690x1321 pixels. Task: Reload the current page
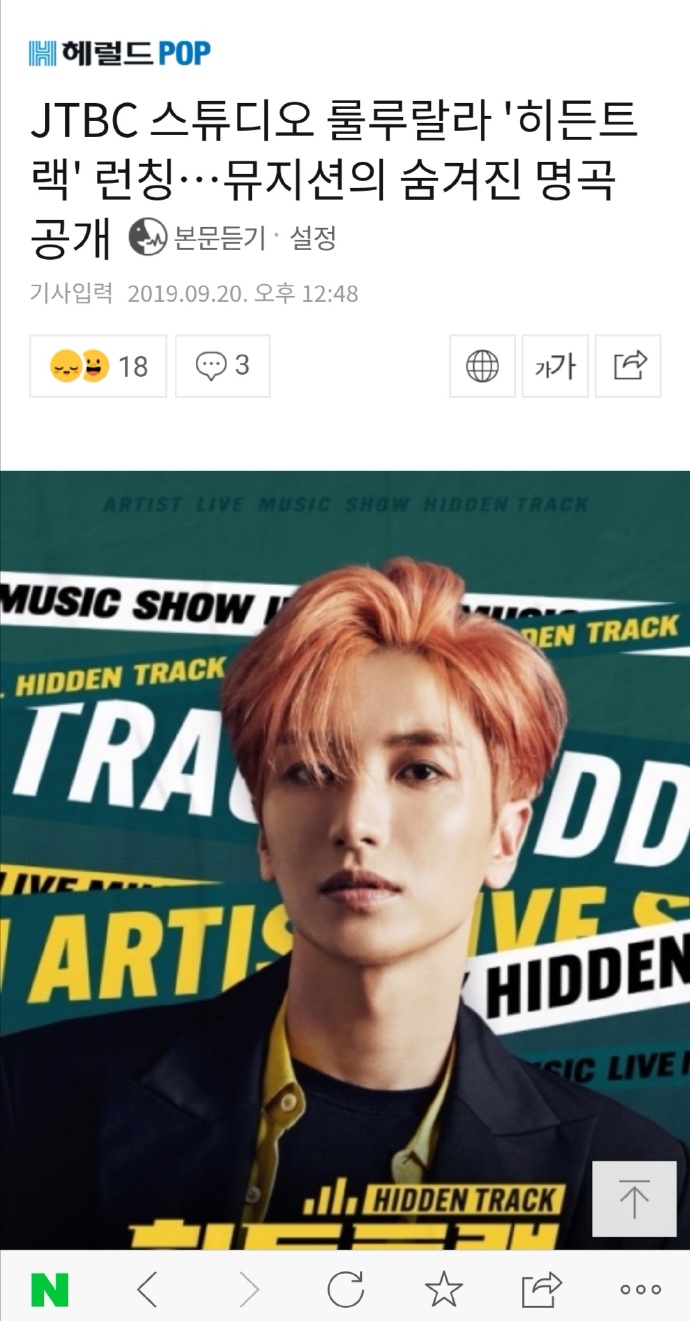coord(345,1290)
